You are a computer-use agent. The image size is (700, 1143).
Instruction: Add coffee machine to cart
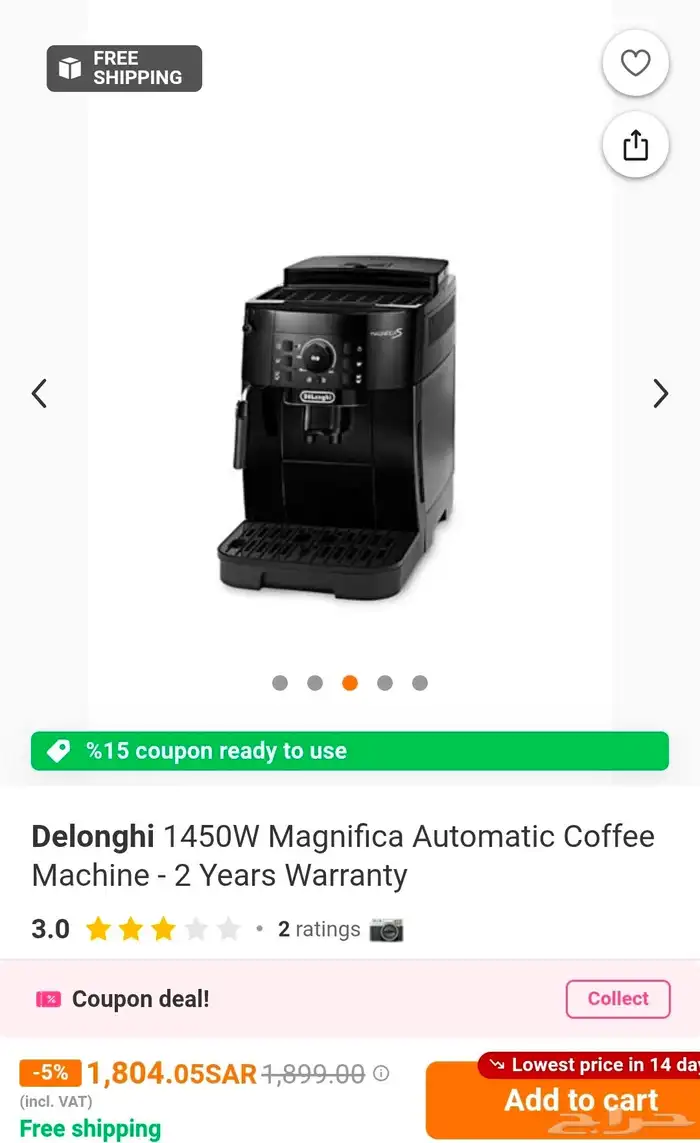[x=580, y=1100]
